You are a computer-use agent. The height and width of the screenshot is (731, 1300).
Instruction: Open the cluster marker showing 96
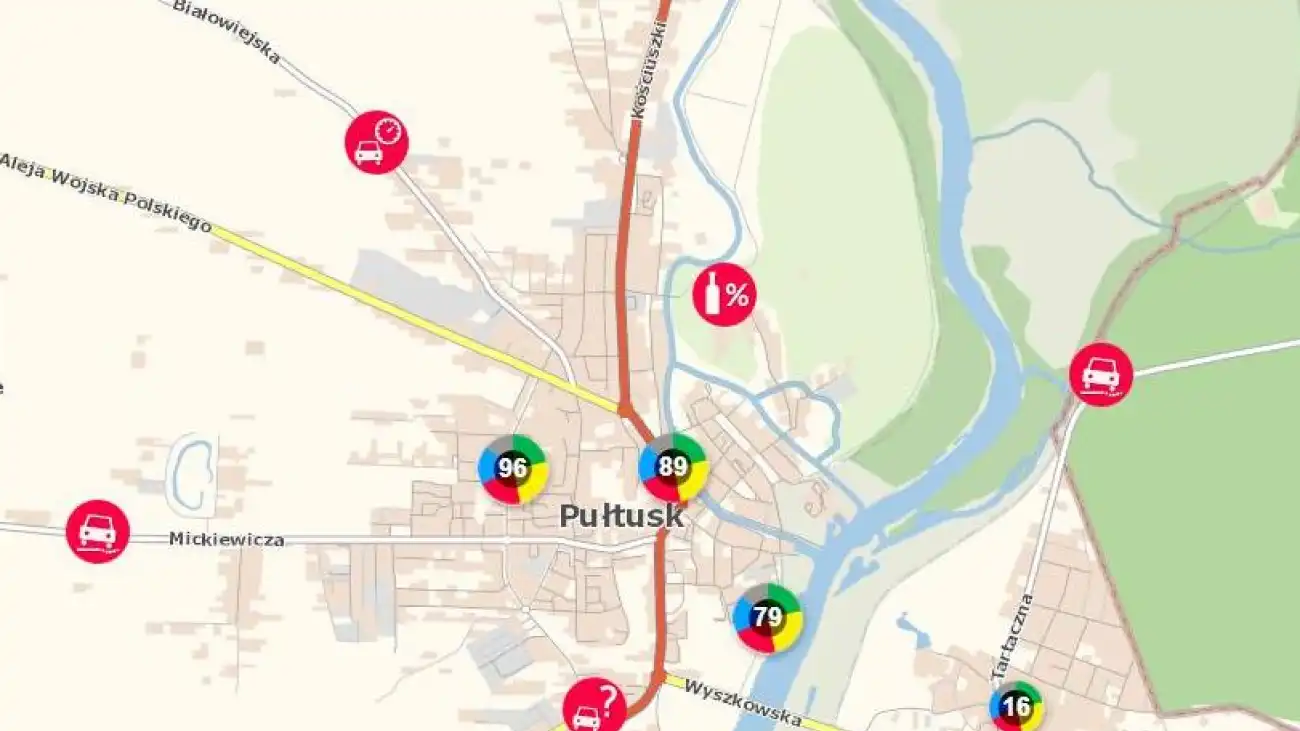(512, 468)
